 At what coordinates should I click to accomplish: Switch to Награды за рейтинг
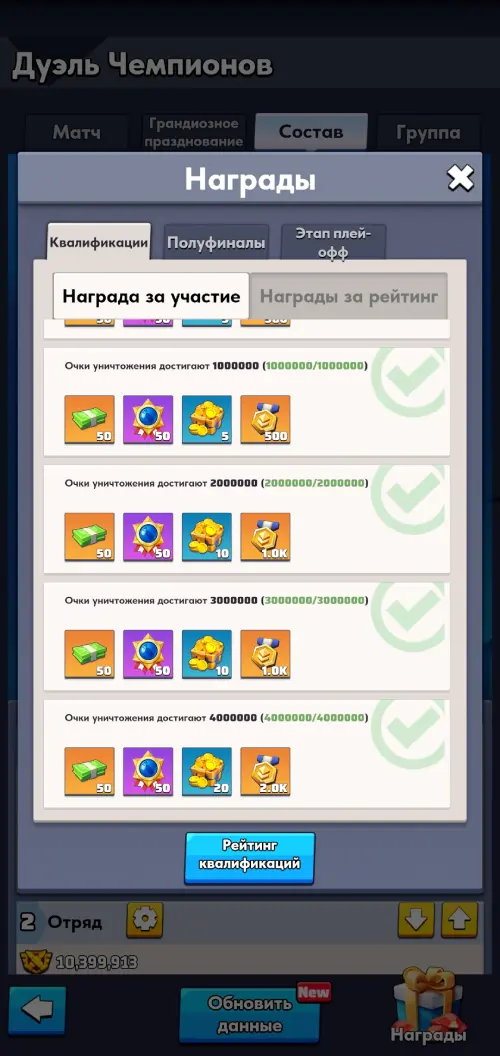[x=349, y=296]
